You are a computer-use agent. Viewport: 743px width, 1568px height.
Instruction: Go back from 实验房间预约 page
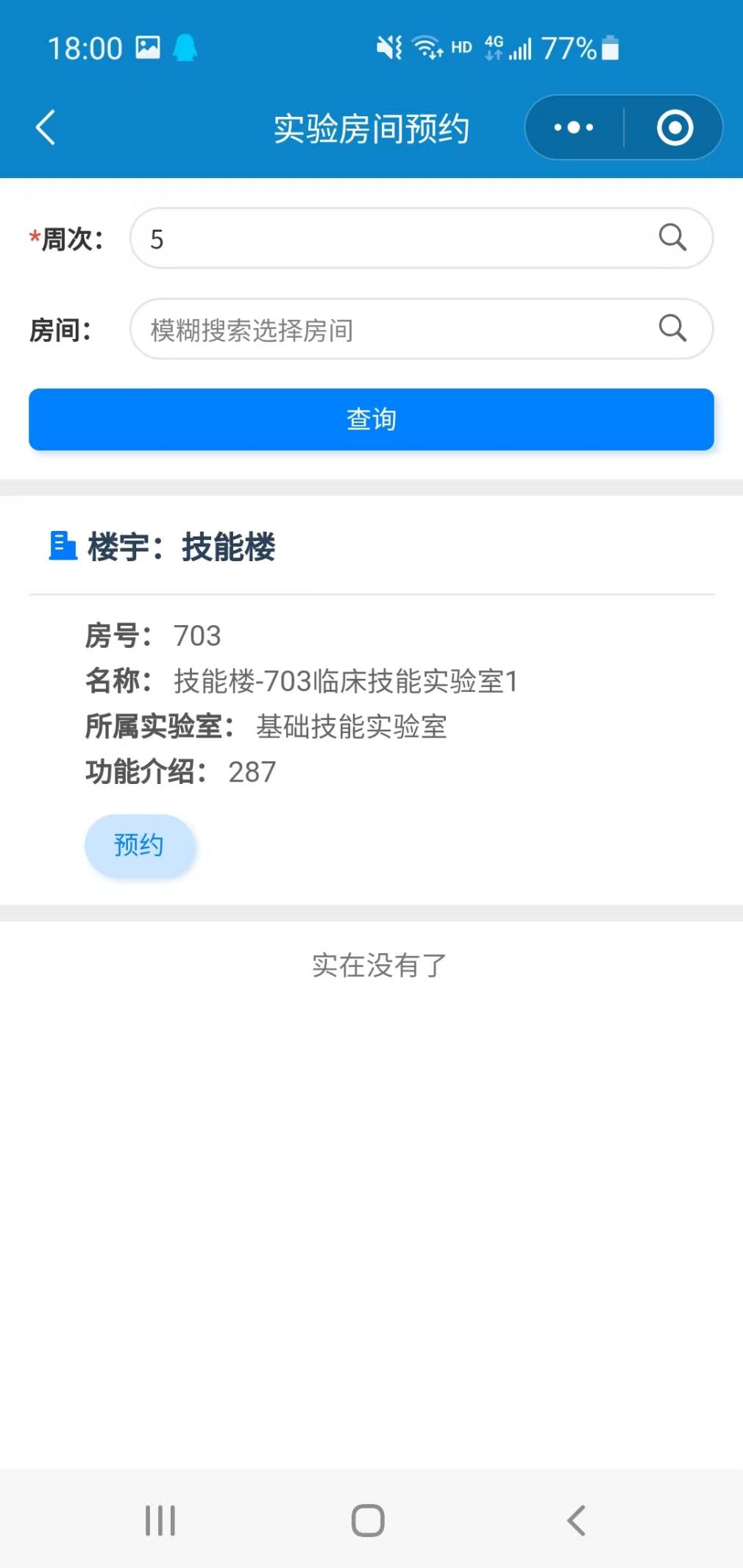(x=46, y=127)
